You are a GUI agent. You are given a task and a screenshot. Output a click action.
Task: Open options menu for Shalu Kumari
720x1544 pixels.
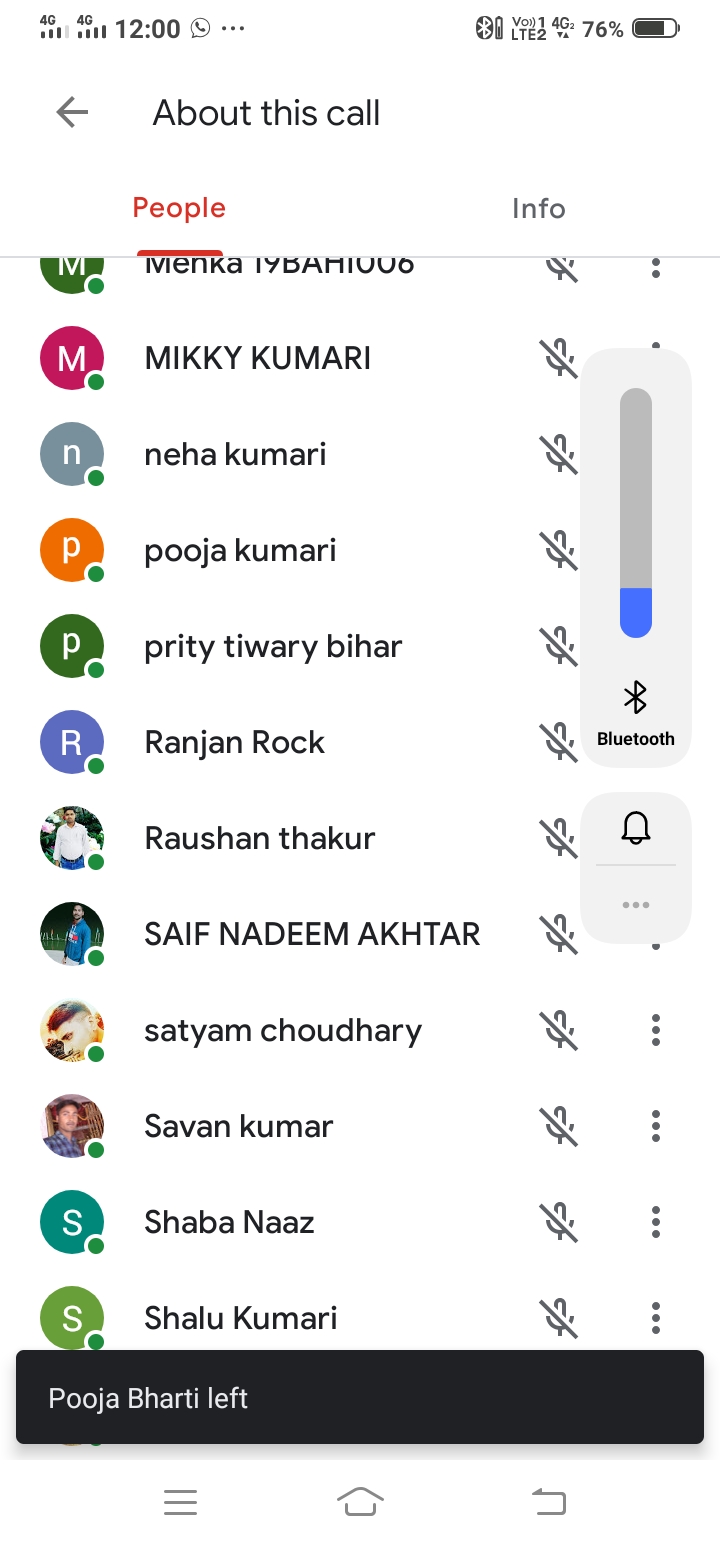[656, 1318]
